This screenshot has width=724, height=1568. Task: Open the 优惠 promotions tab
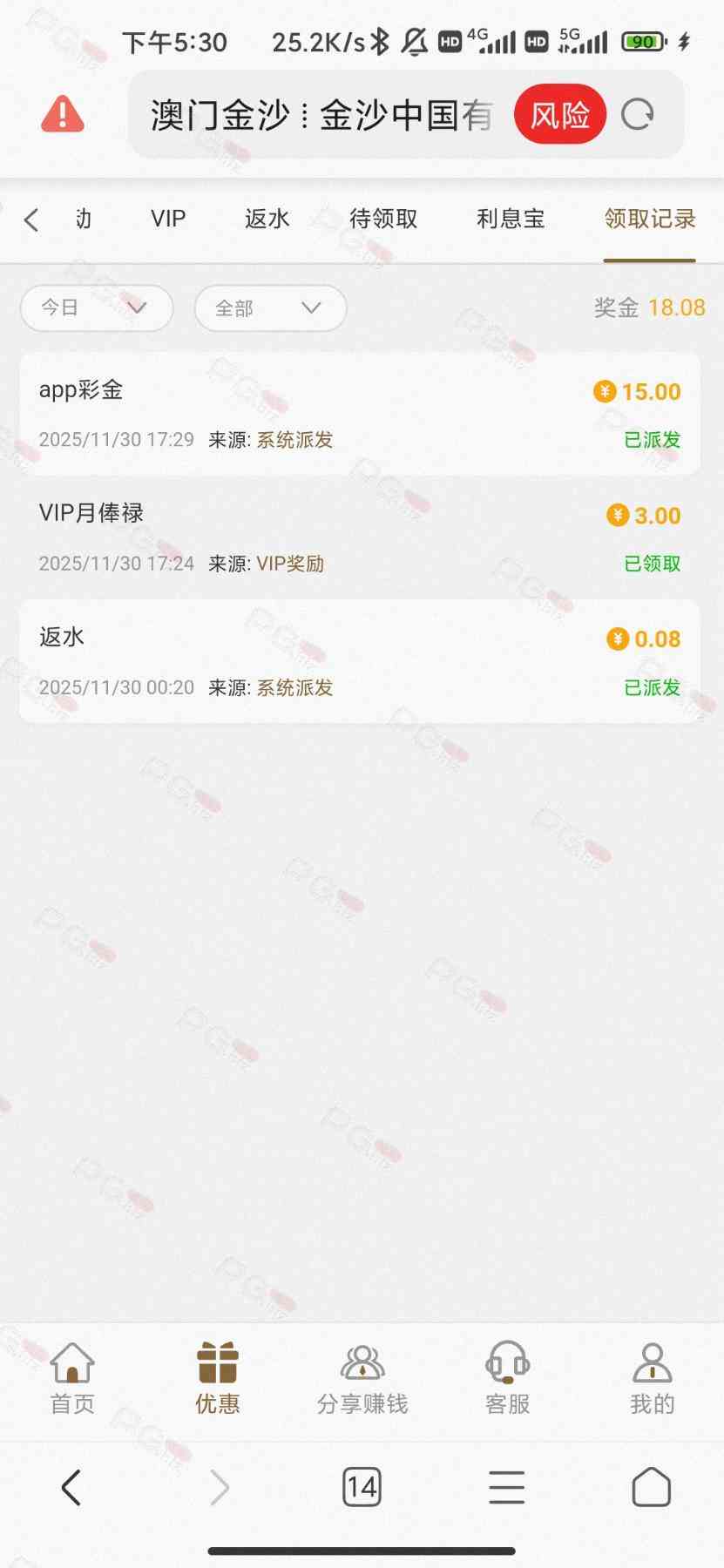click(217, 1378)
